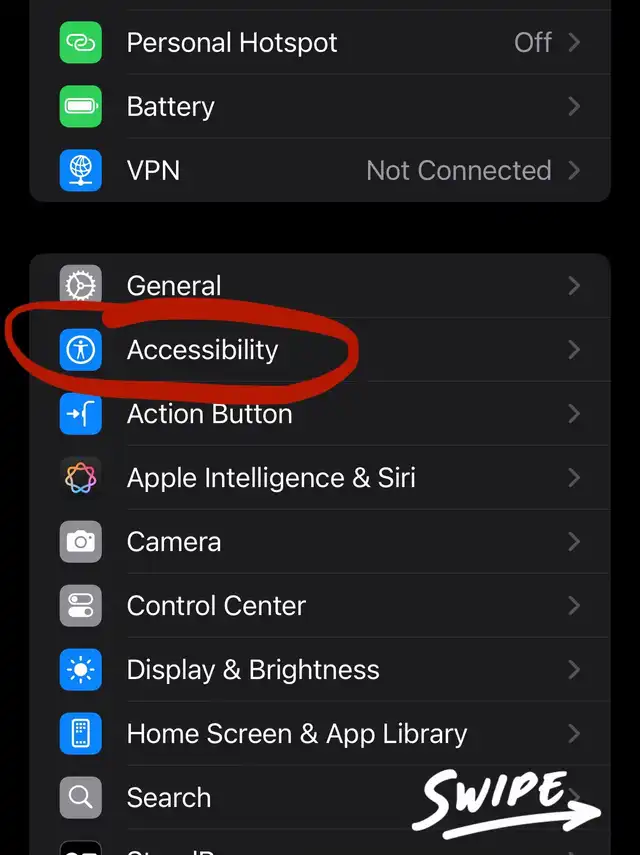Open Home Screen & App Library
This screenshot has height=855, width=640.
pyautogui.click(x=320, y=733)
